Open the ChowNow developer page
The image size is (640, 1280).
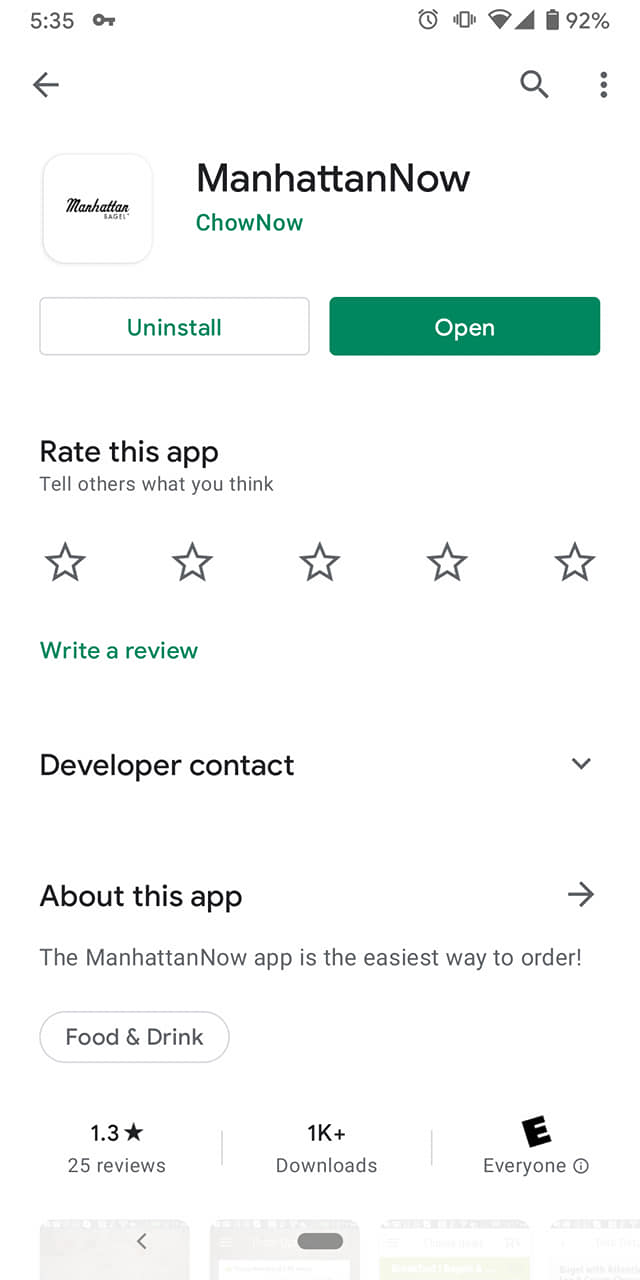click(249, 222)
